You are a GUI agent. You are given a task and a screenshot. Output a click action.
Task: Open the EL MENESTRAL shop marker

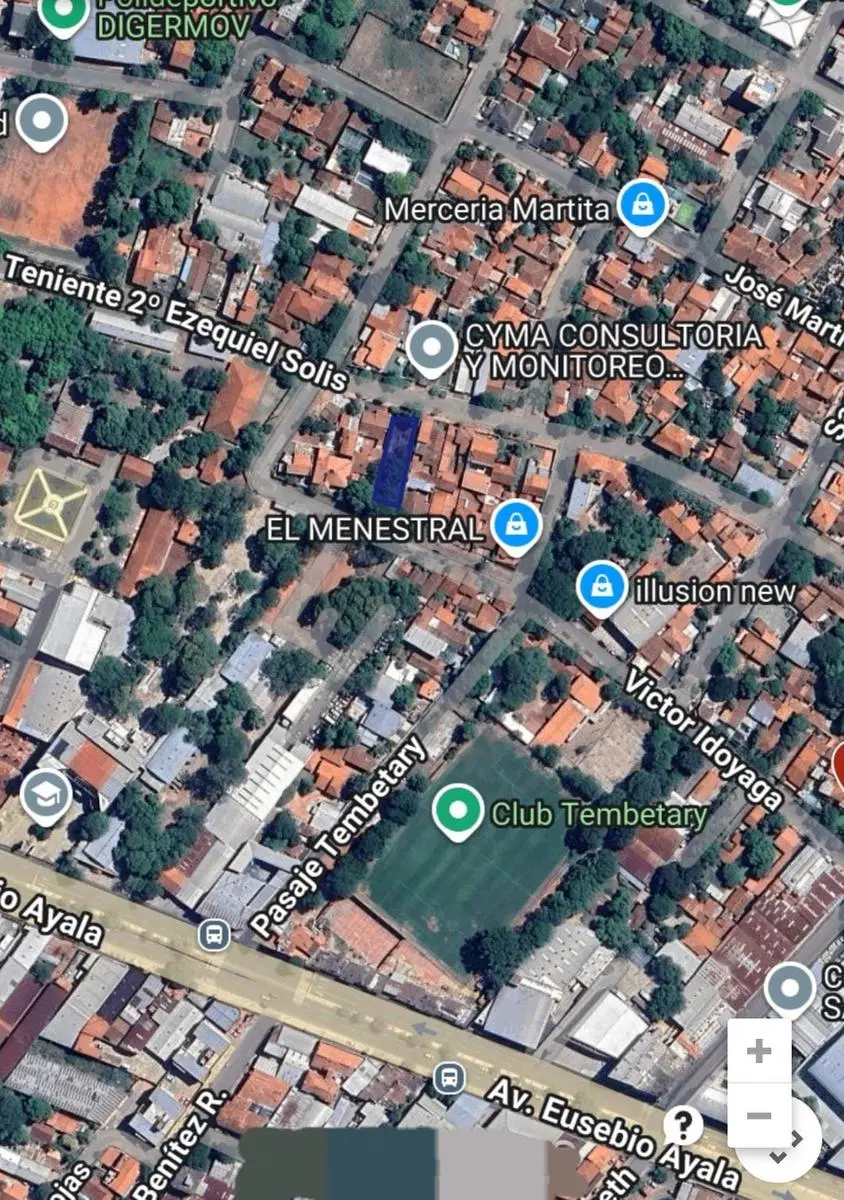(x=517, y=525)
